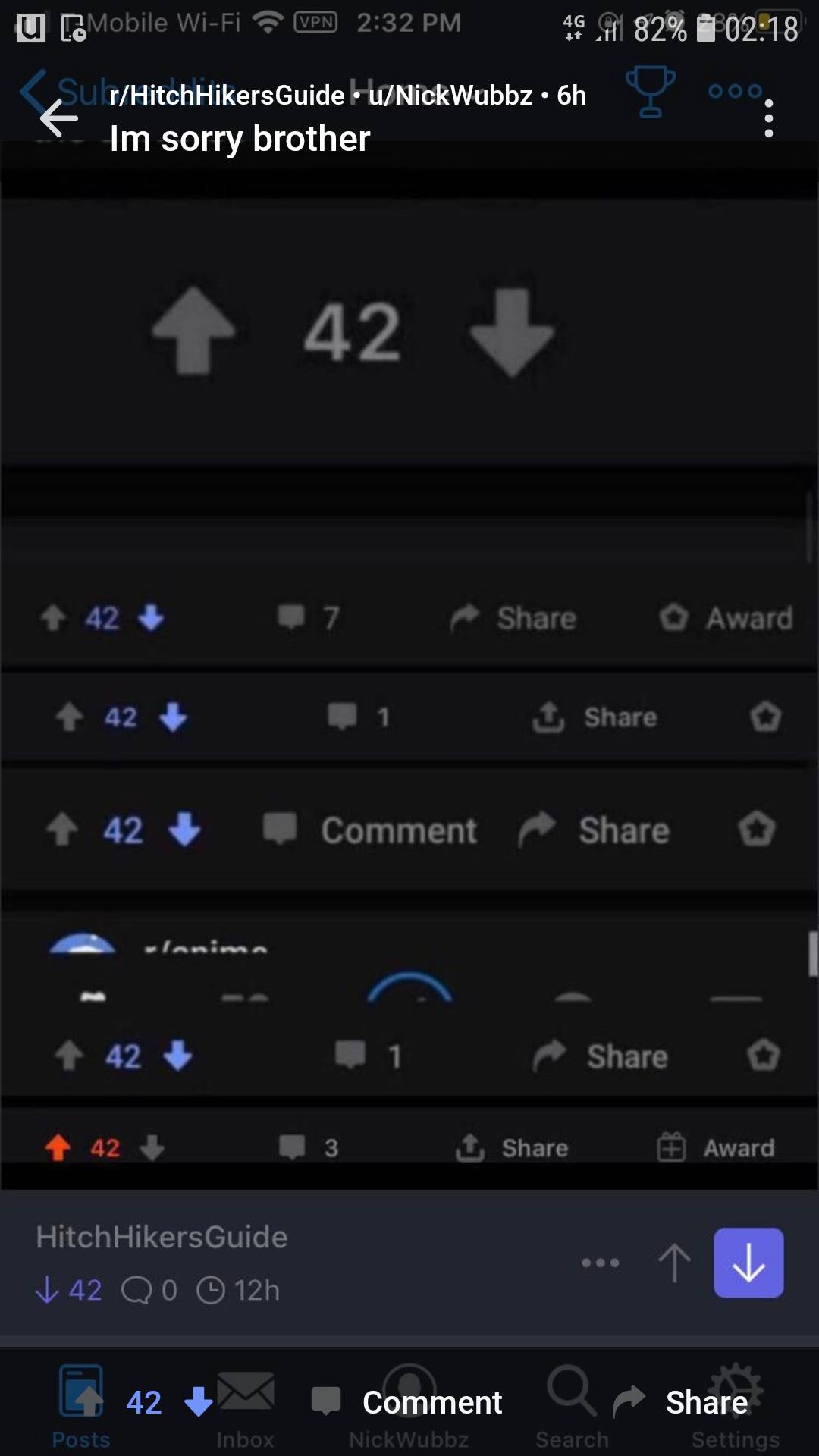Upvote the "Im sorry brother" post
The width and height of the screenshot is (819, 1456).
click(x=89, y=1401)
